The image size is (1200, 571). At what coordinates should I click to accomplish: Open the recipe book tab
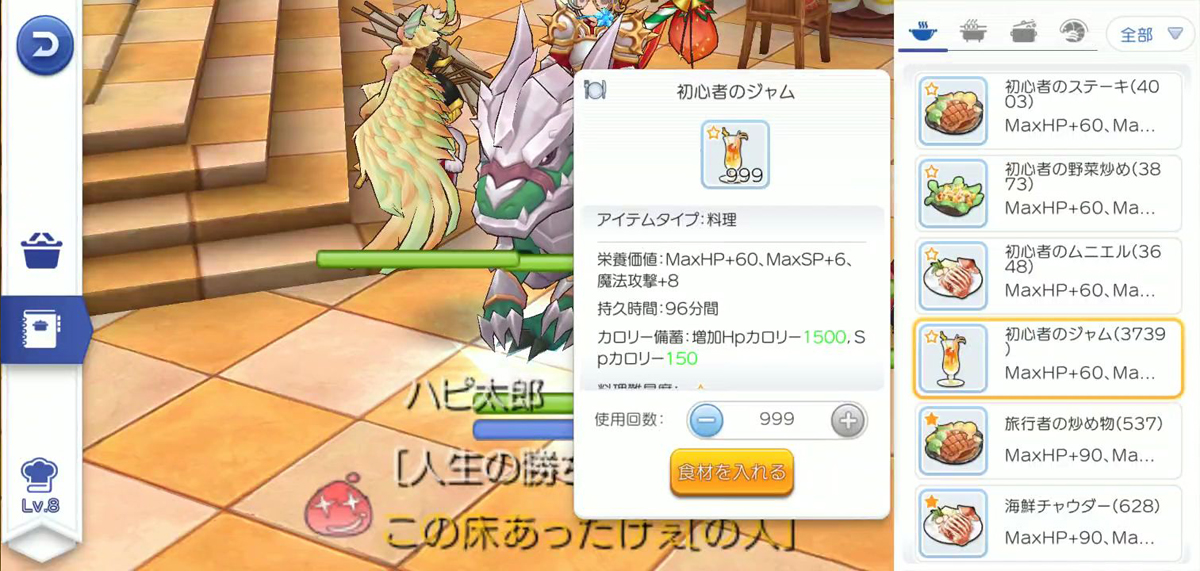point(40,329)
